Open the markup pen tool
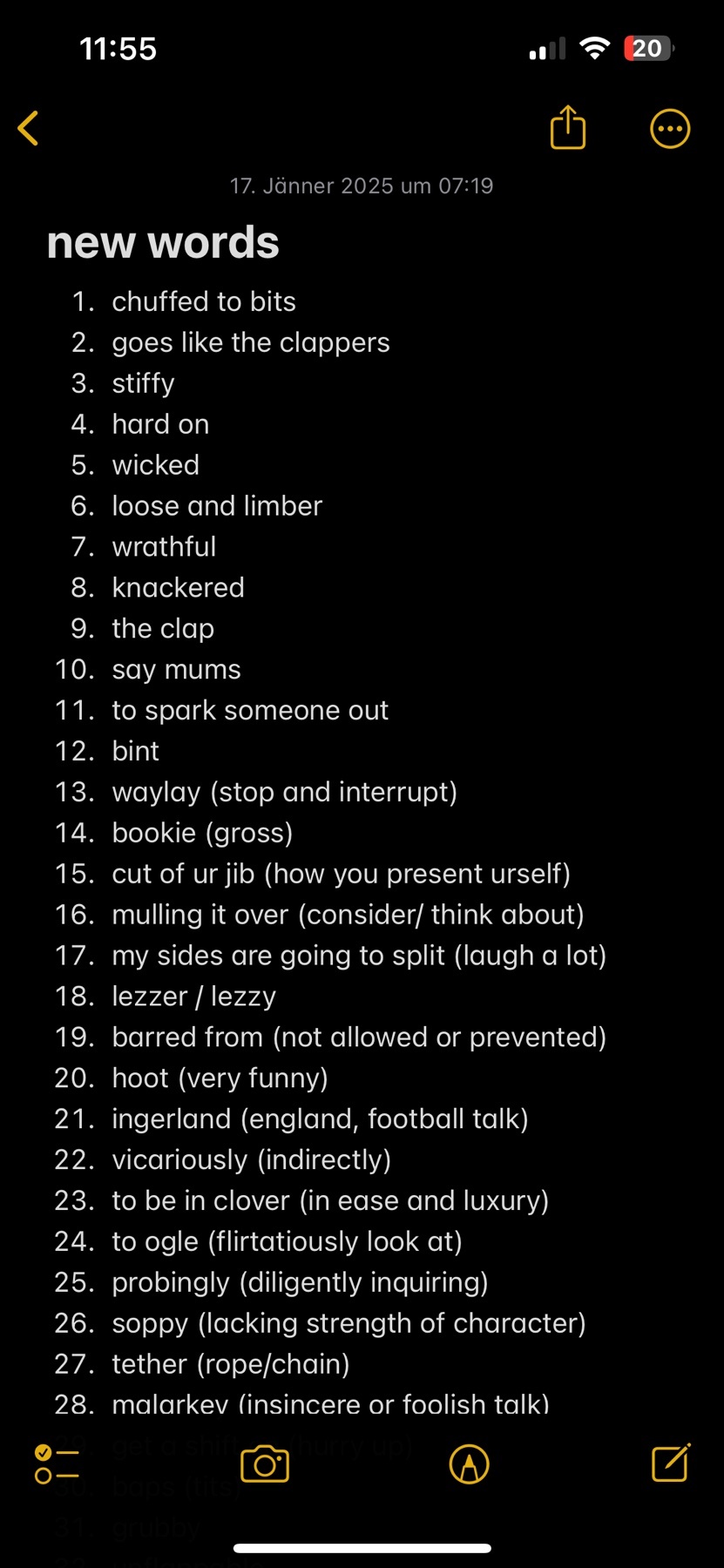The image size is (724, 1568). tap(469, 1464)
